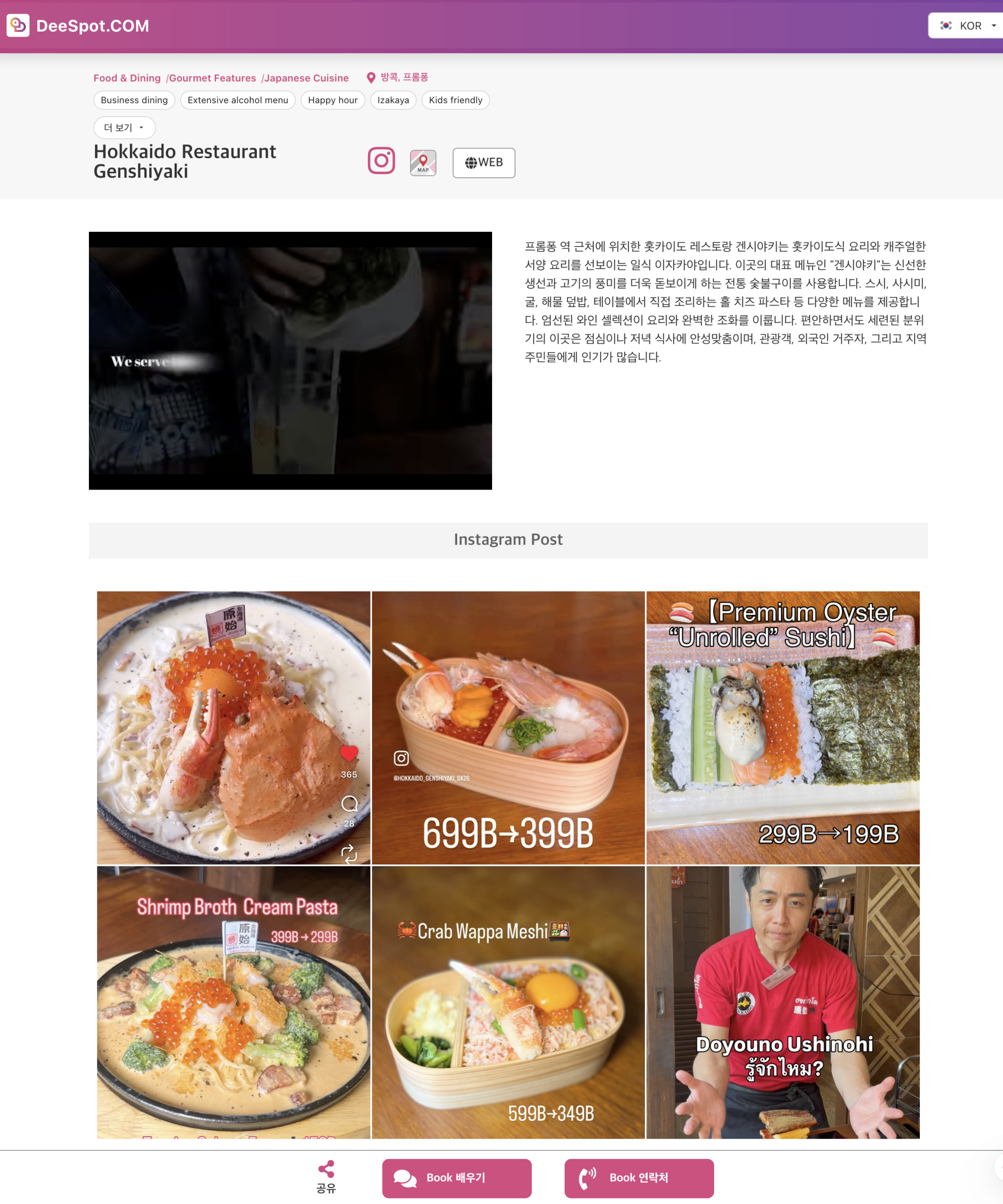Viewport: 1003px width, 1204px height.
Task: Select the Business dining tag
Action: click(x=134, y=100)
